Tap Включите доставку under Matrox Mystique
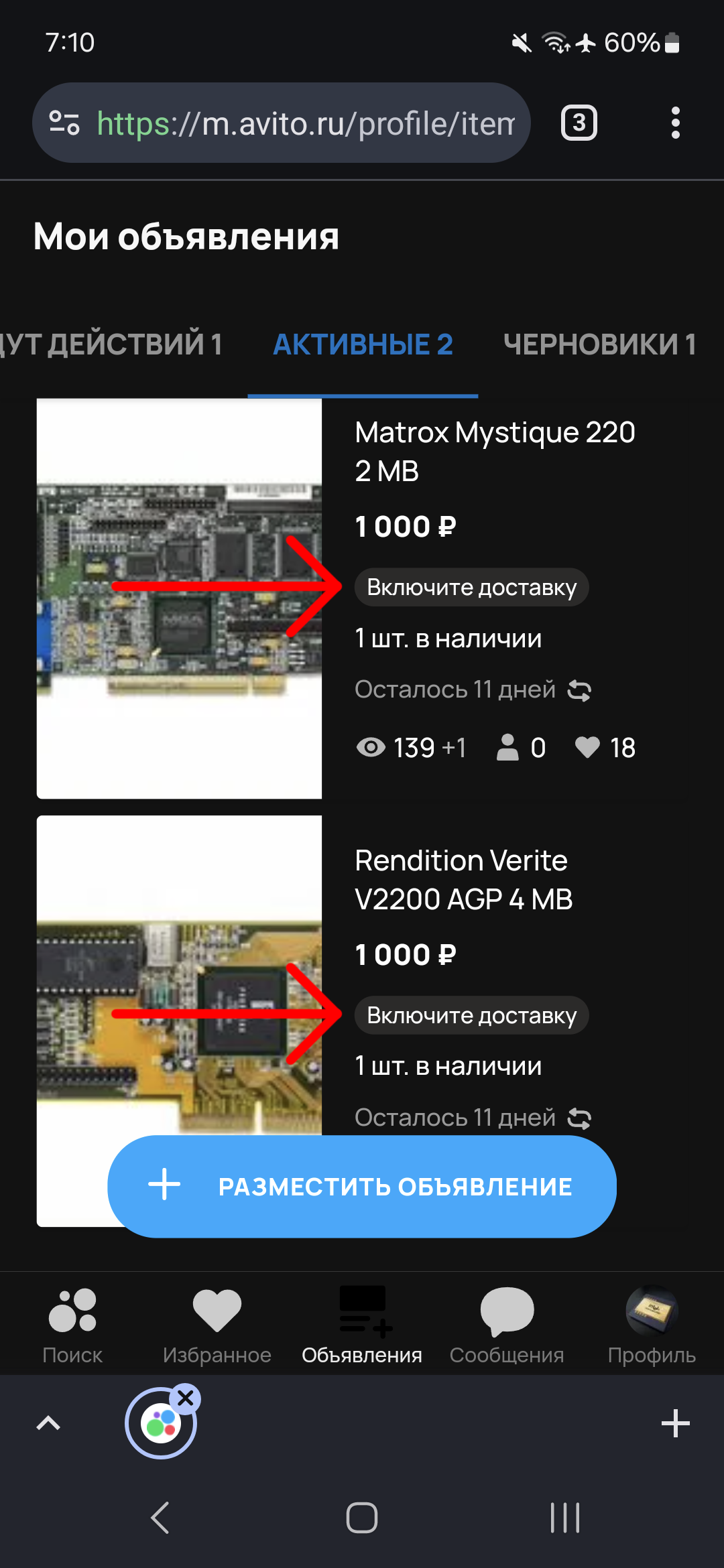Screen dimensions: 724x1568 click(471, 587)
